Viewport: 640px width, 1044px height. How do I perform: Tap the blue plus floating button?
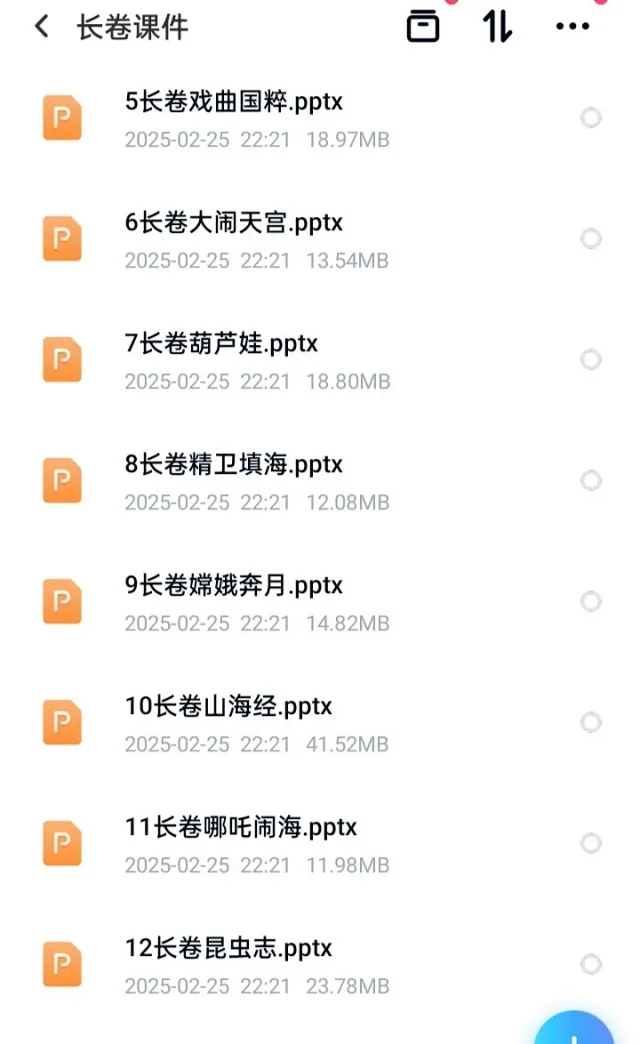coord(573,1029)
